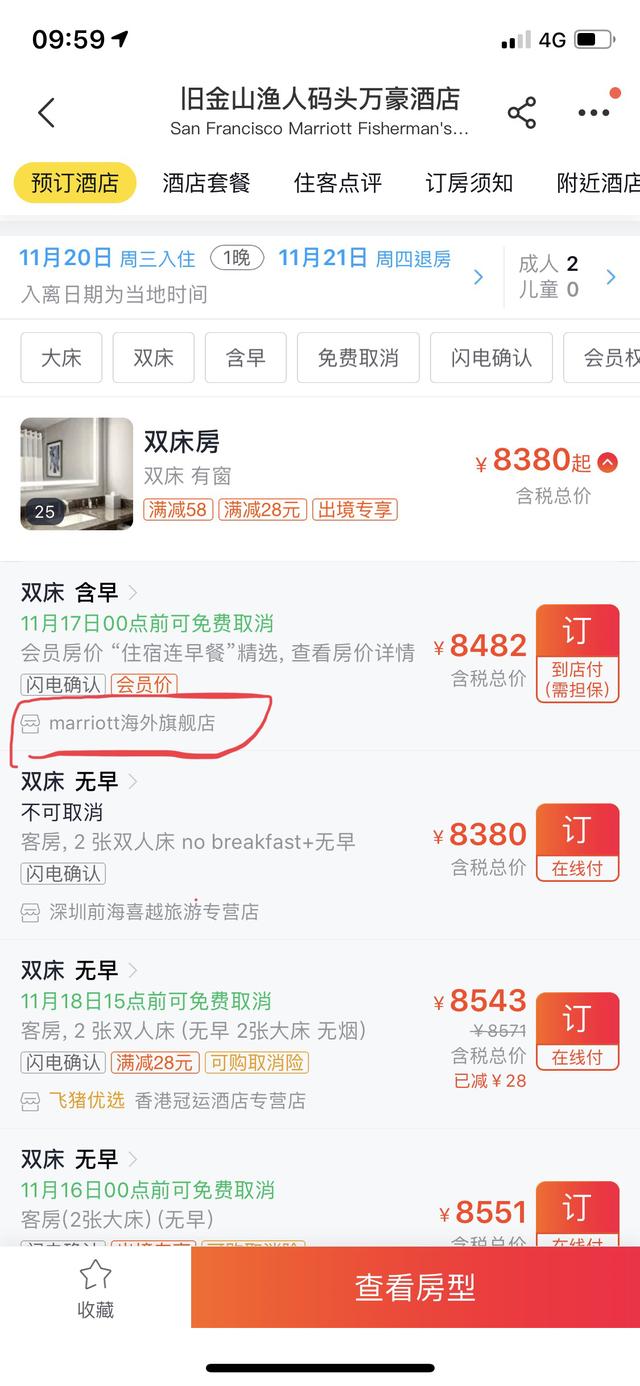The image size is (640, 1386).
Task: Add this hotel to 收藏 favorites
Action: coord(95,1287)
